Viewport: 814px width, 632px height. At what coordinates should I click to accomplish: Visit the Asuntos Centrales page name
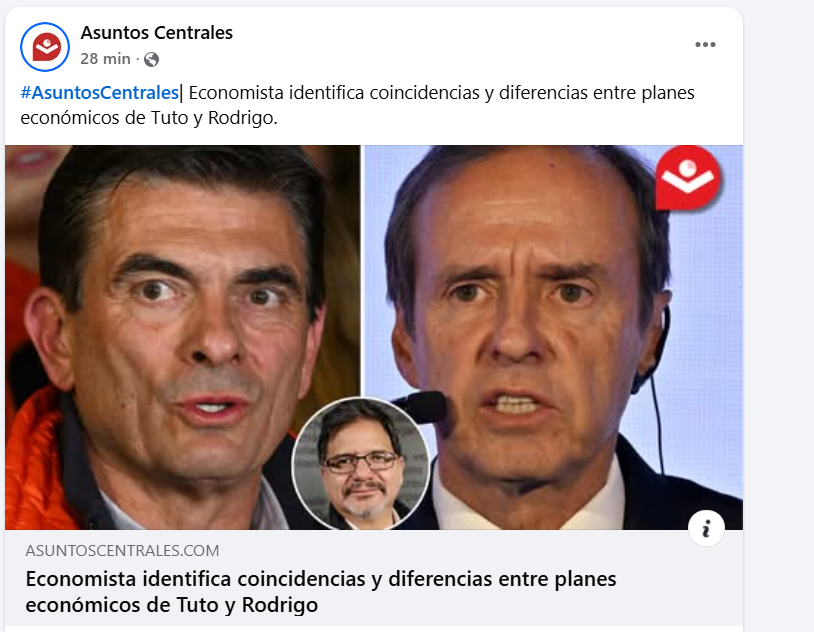coord(156,33)
